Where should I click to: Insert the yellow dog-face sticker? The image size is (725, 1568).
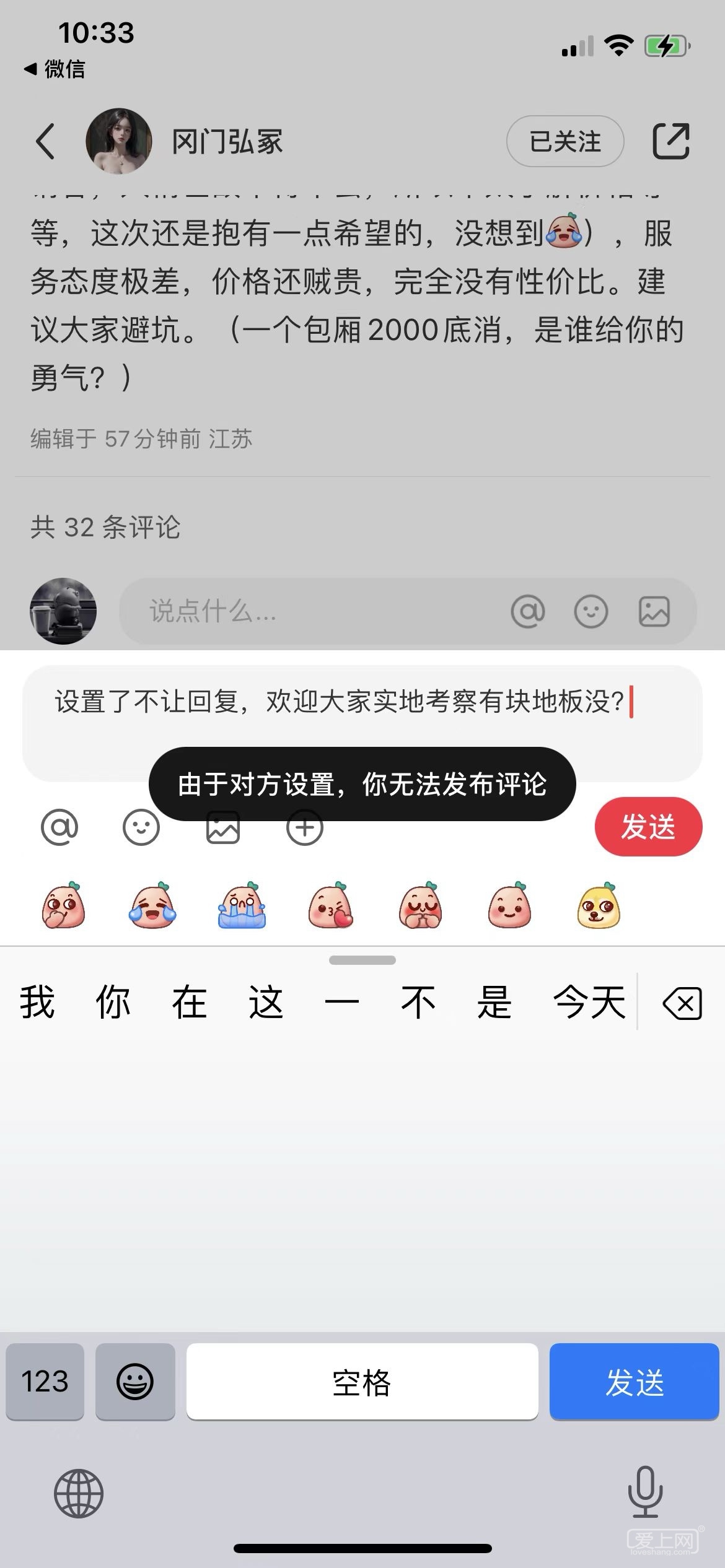pos(599,905)
